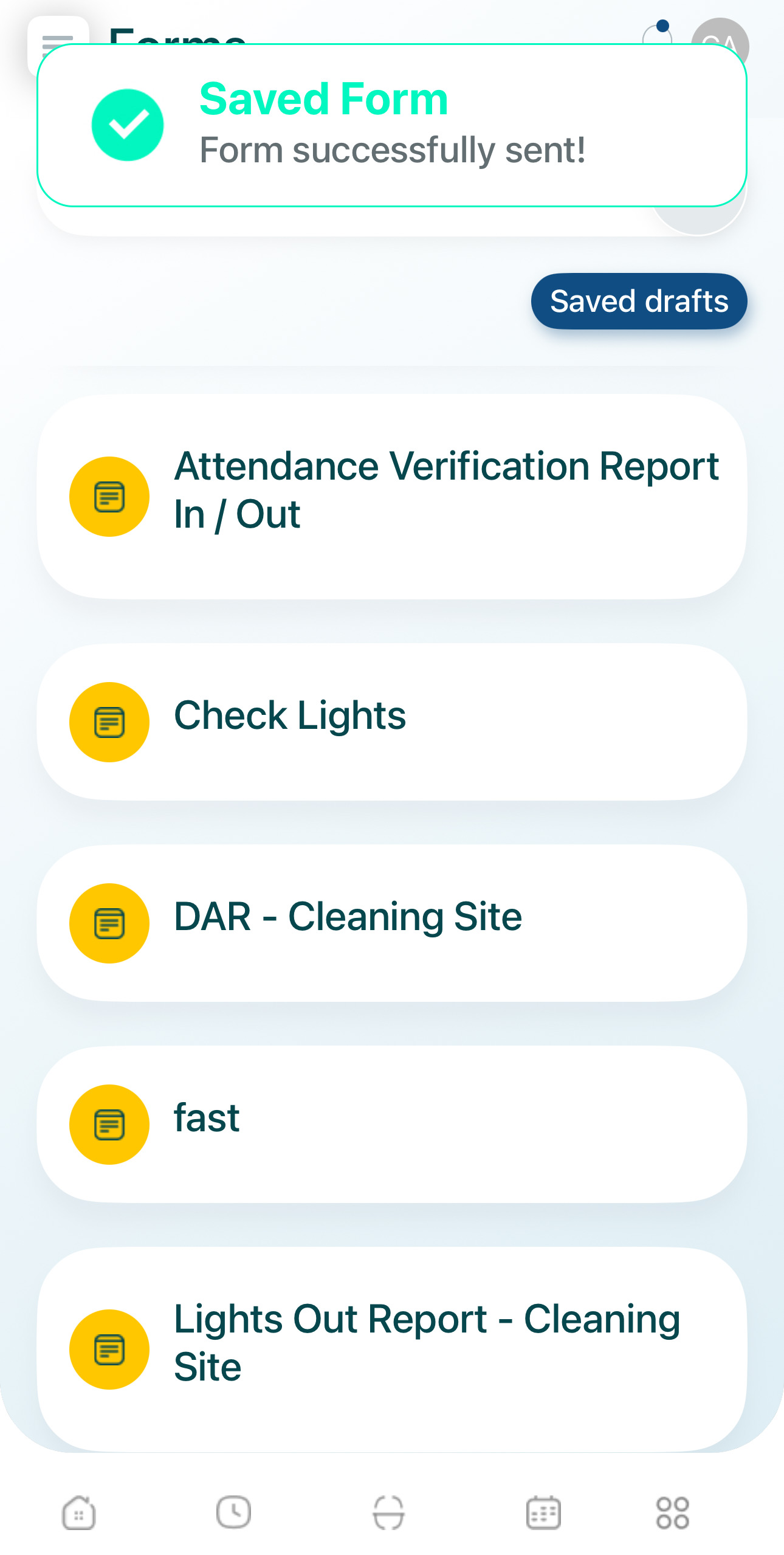Open the DAR - Cleaning Site form

(392, 923)
